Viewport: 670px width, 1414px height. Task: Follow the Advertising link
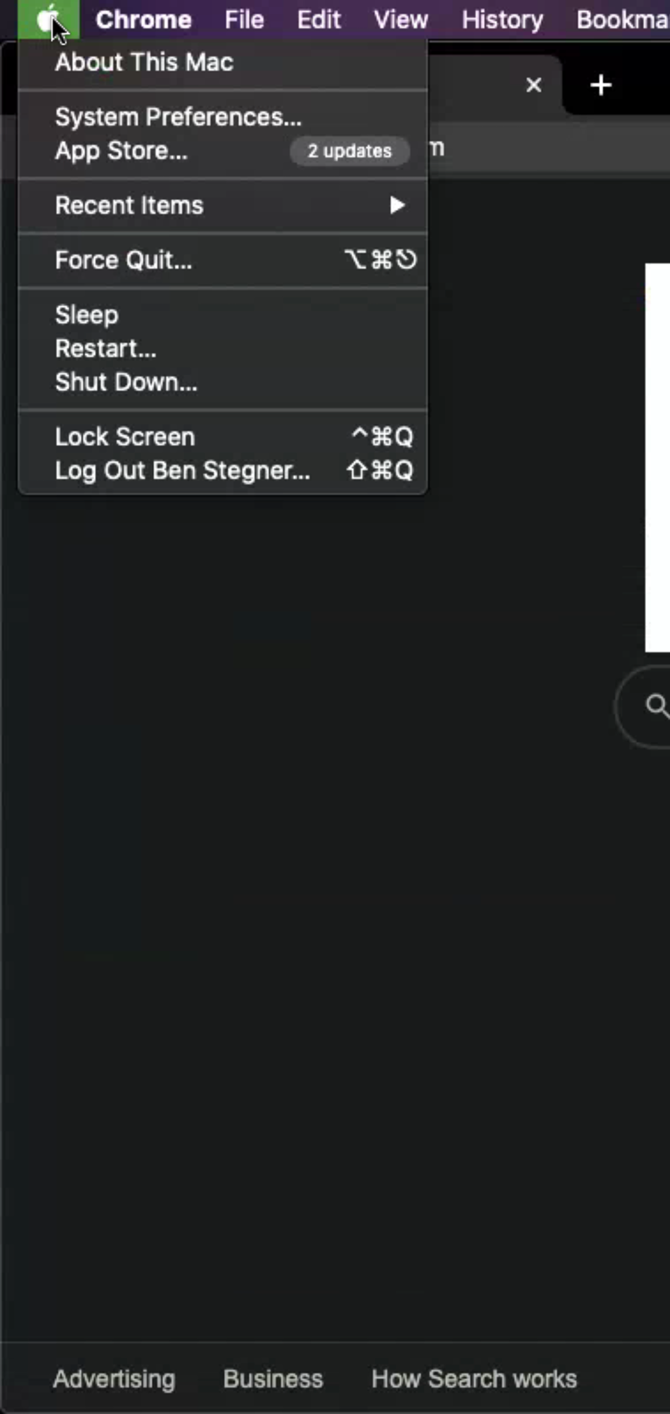click(114, 1379)
